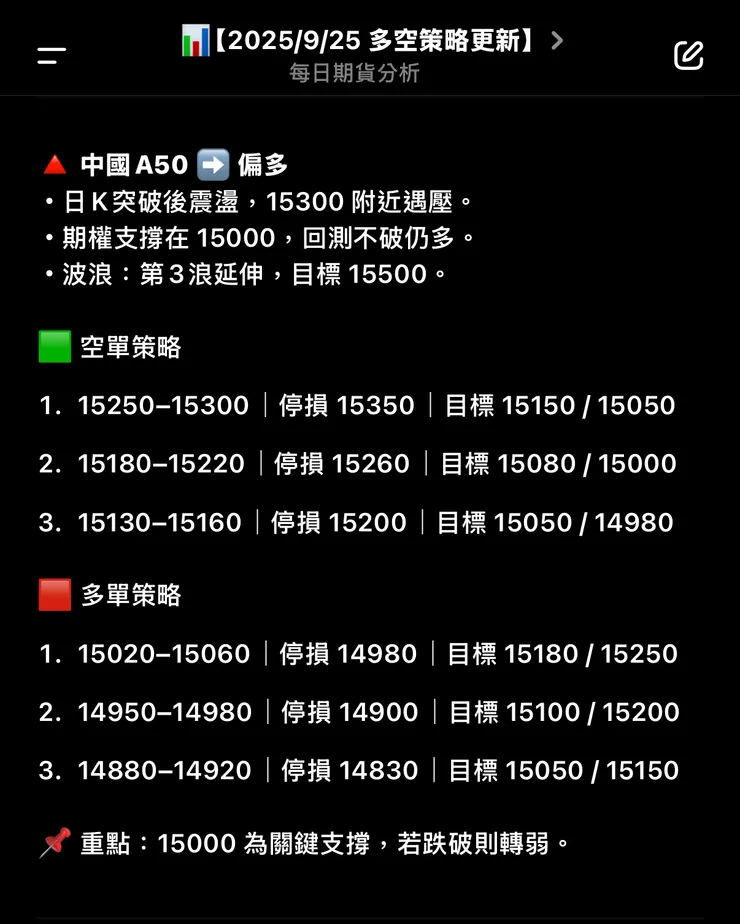
Task: Open the channel details via the title chevron
Action: tap(557, 41)
